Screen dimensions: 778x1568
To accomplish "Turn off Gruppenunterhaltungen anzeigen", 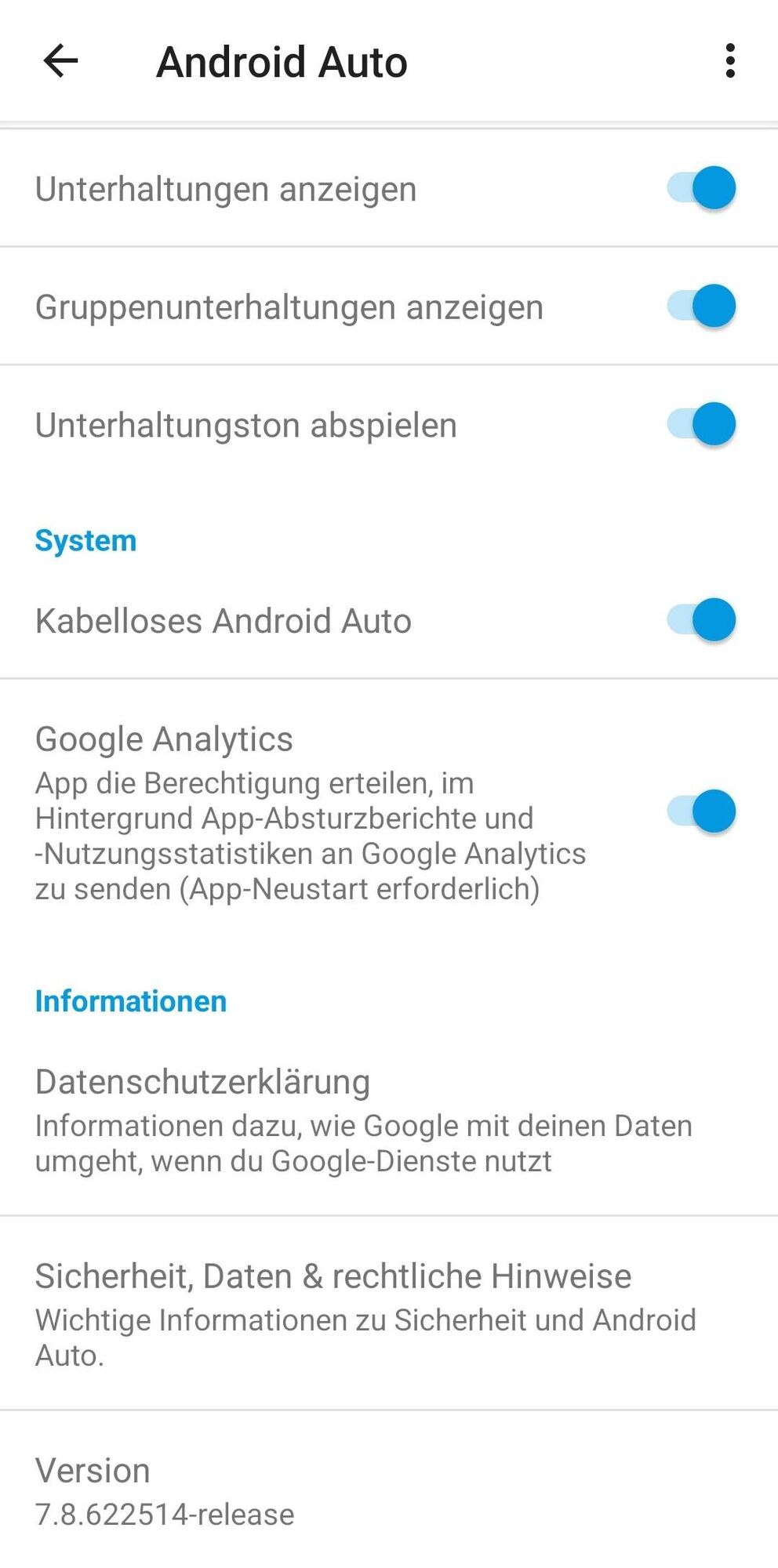I will click(x=702, y=306).
